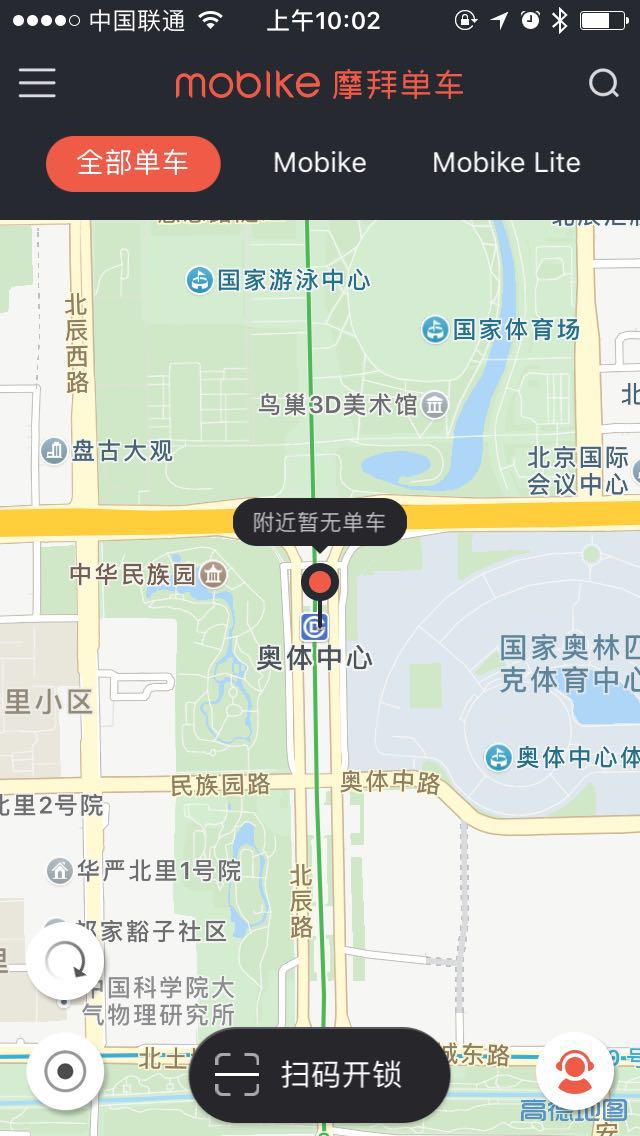Tap the 奥体中心 subway station marker
The height and width of the screenshot is (1136, 640).
315,627
